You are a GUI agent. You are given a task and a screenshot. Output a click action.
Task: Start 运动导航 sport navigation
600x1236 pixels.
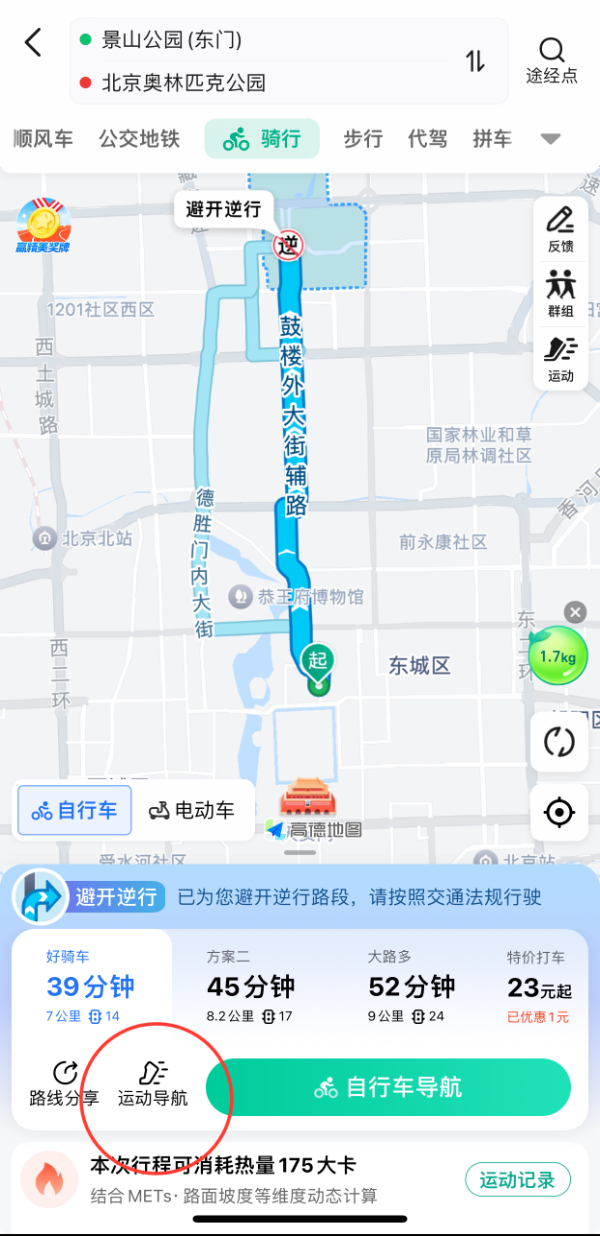(x=152, y=1084)
